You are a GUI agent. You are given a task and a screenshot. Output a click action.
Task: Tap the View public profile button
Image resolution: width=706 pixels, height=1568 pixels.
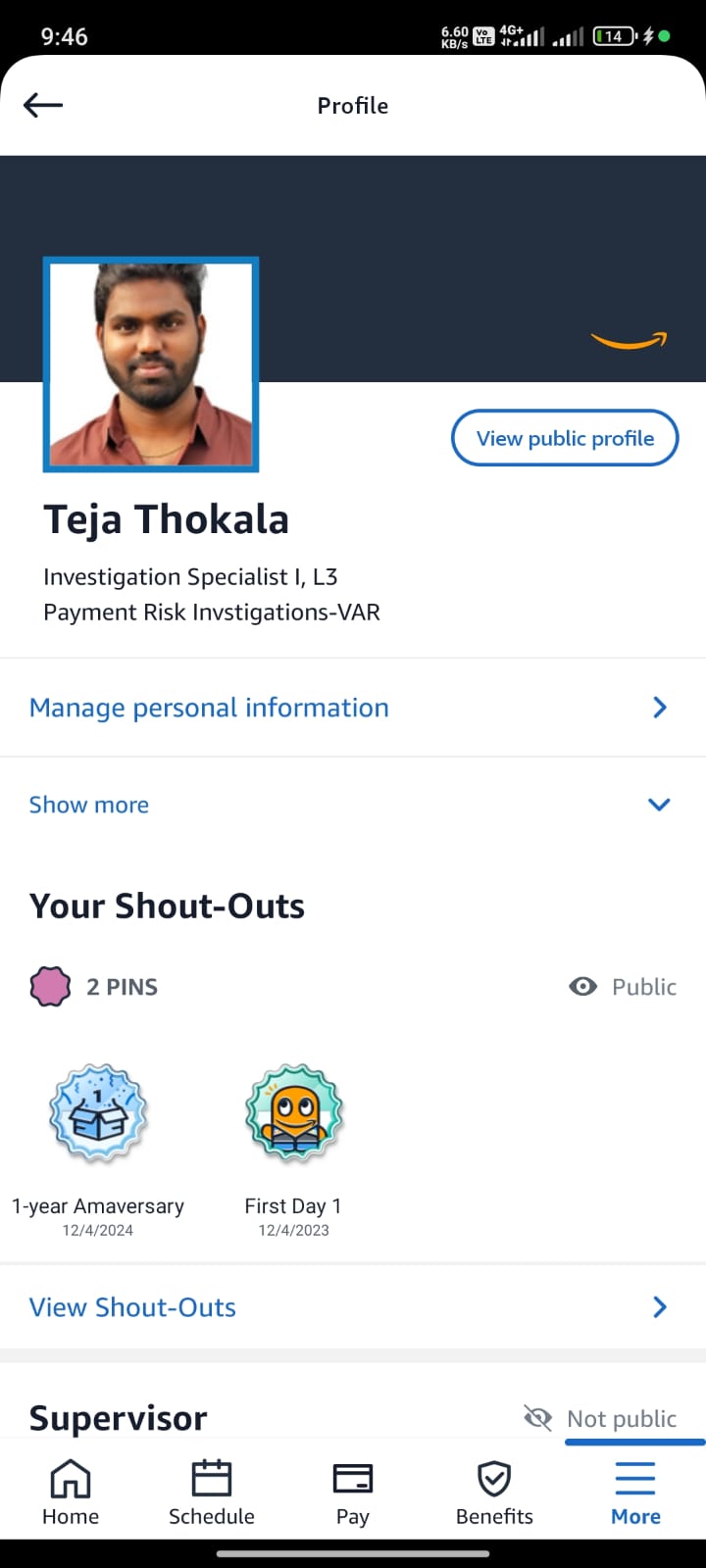tap(565, 438)
